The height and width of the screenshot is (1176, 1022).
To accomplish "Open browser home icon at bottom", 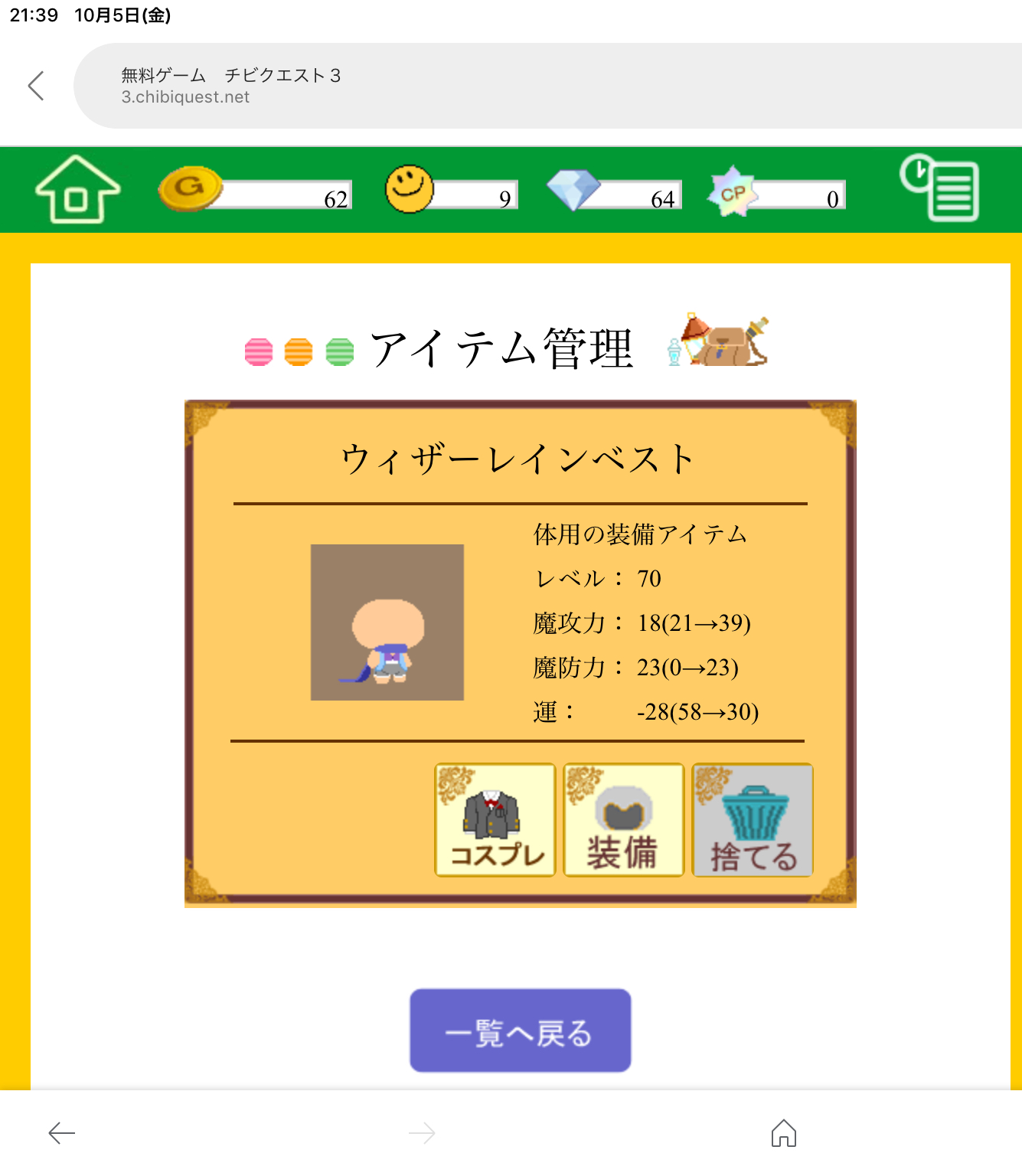I will pos(783,1132).
